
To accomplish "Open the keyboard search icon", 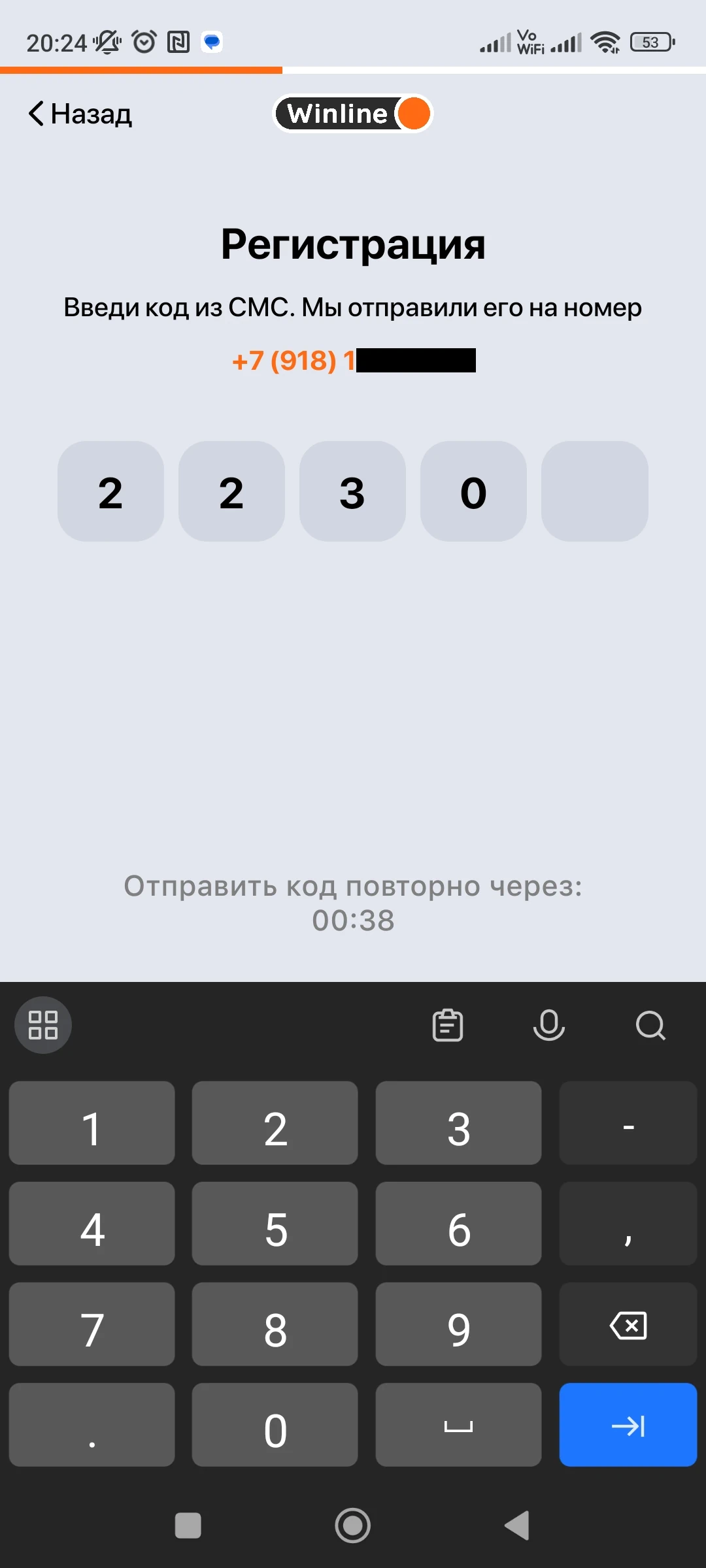I will 650,1025.
